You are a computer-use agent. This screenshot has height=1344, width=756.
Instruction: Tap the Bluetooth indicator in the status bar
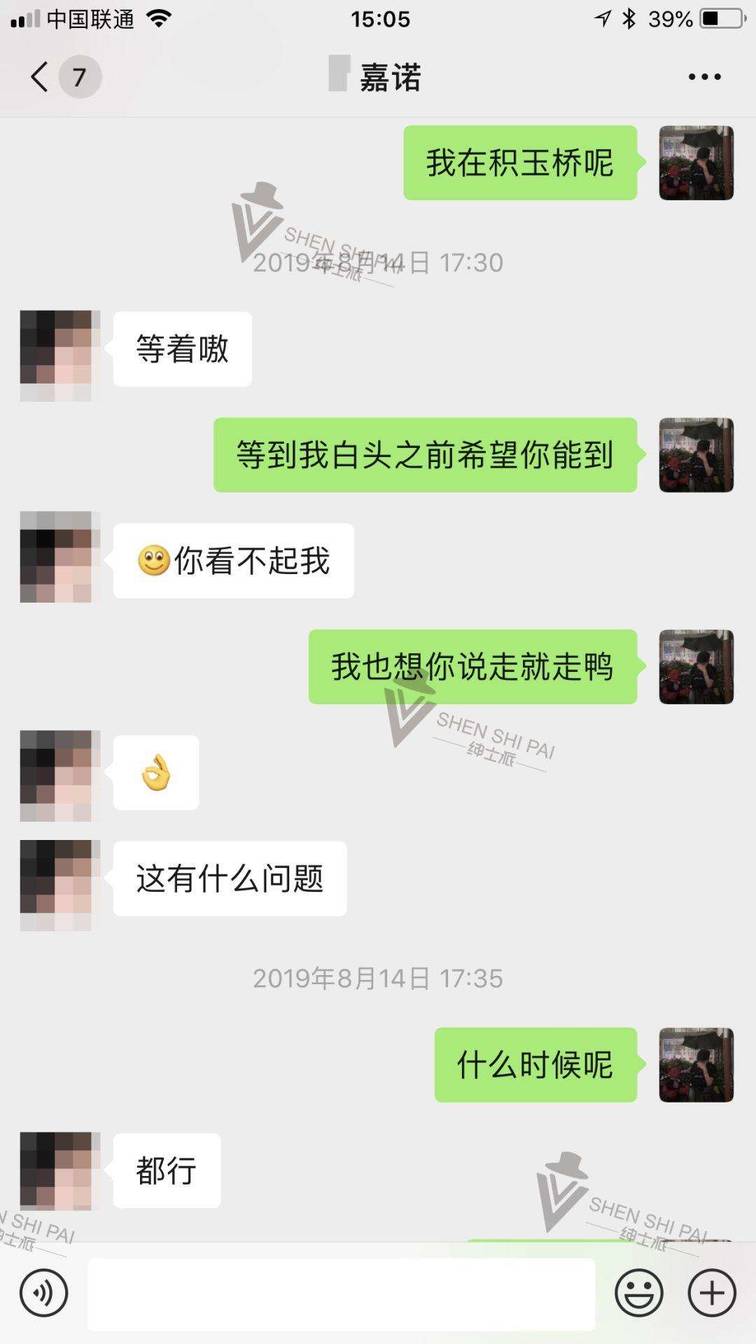631,18
